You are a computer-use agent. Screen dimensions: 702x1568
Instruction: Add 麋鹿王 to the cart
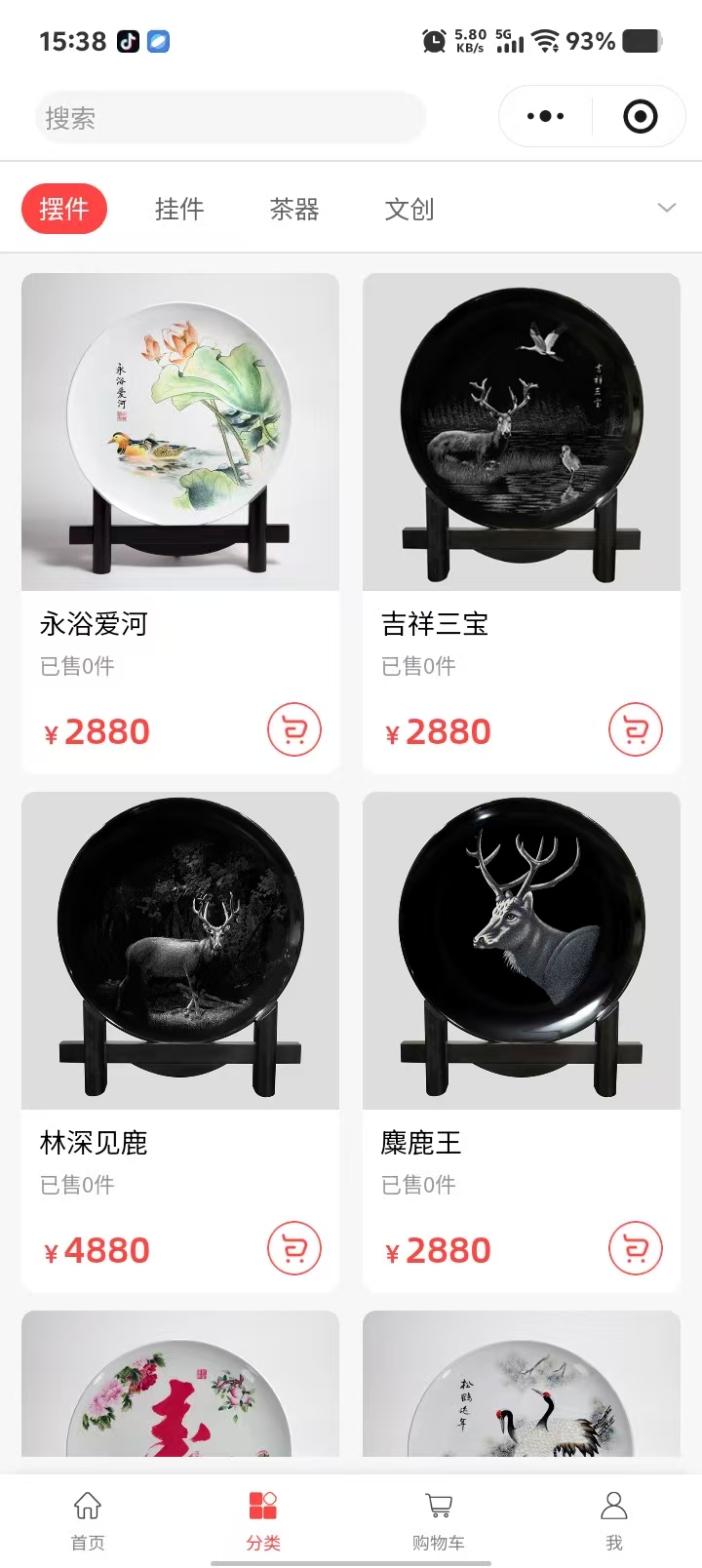[x=636, y=1248]
